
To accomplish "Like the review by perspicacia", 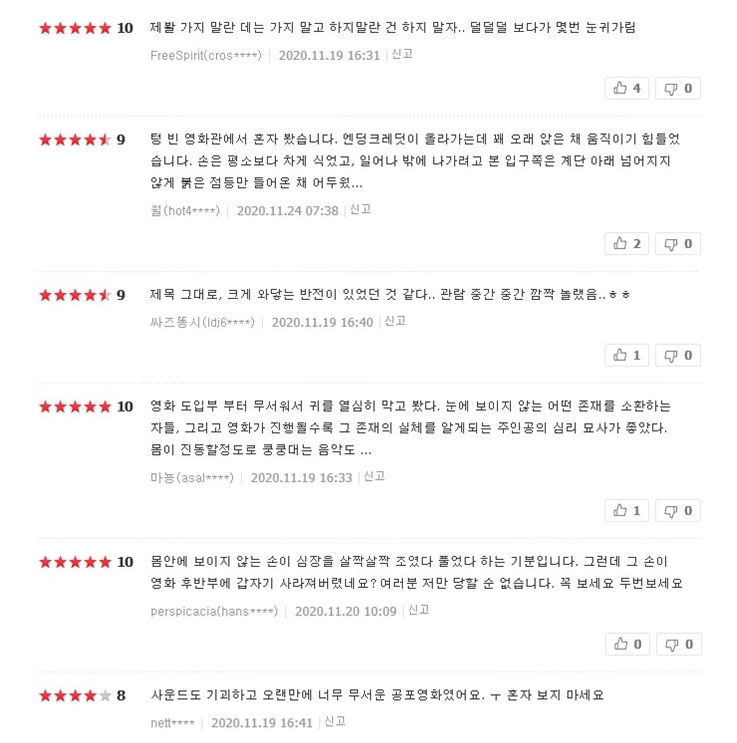I will pos(627,644).
